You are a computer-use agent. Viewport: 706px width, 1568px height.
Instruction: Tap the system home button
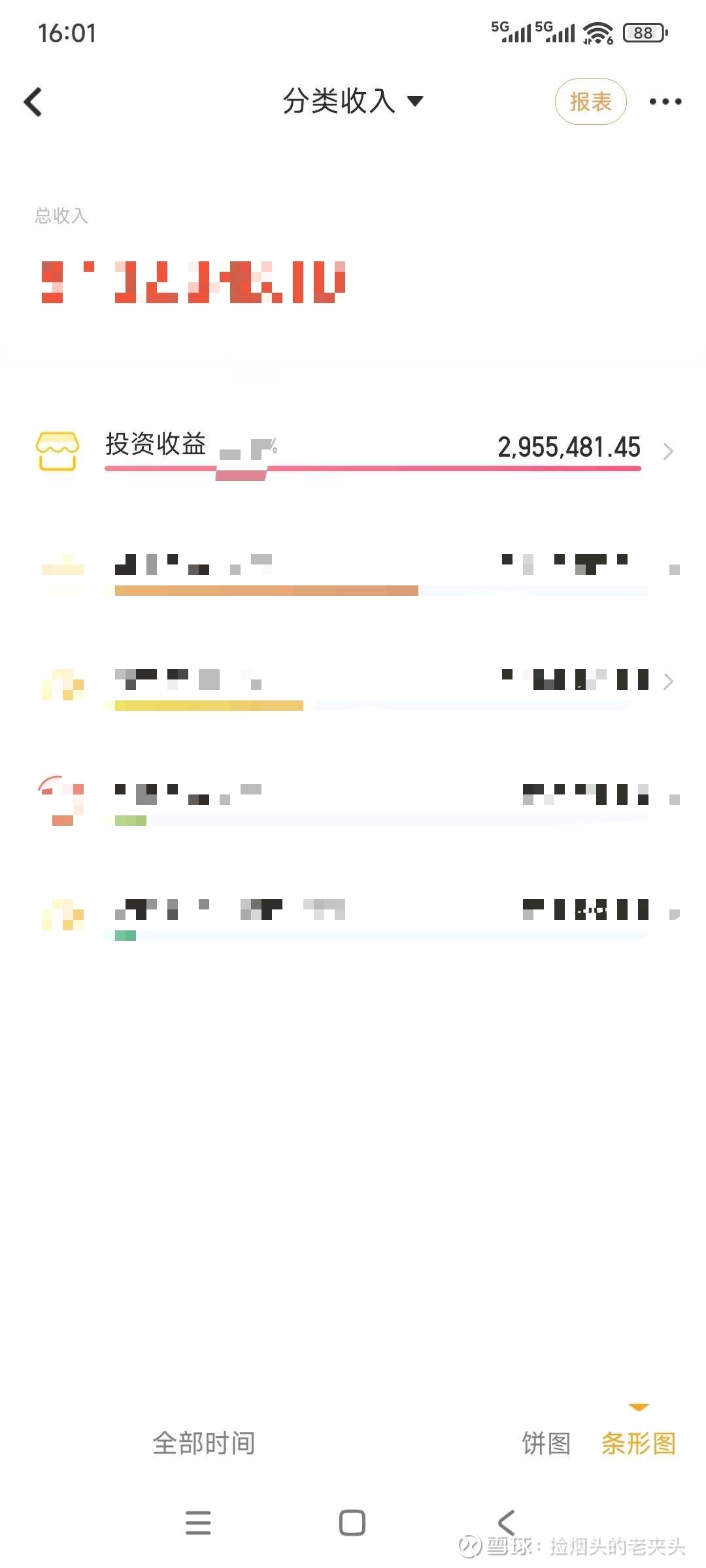point(352,1522)
